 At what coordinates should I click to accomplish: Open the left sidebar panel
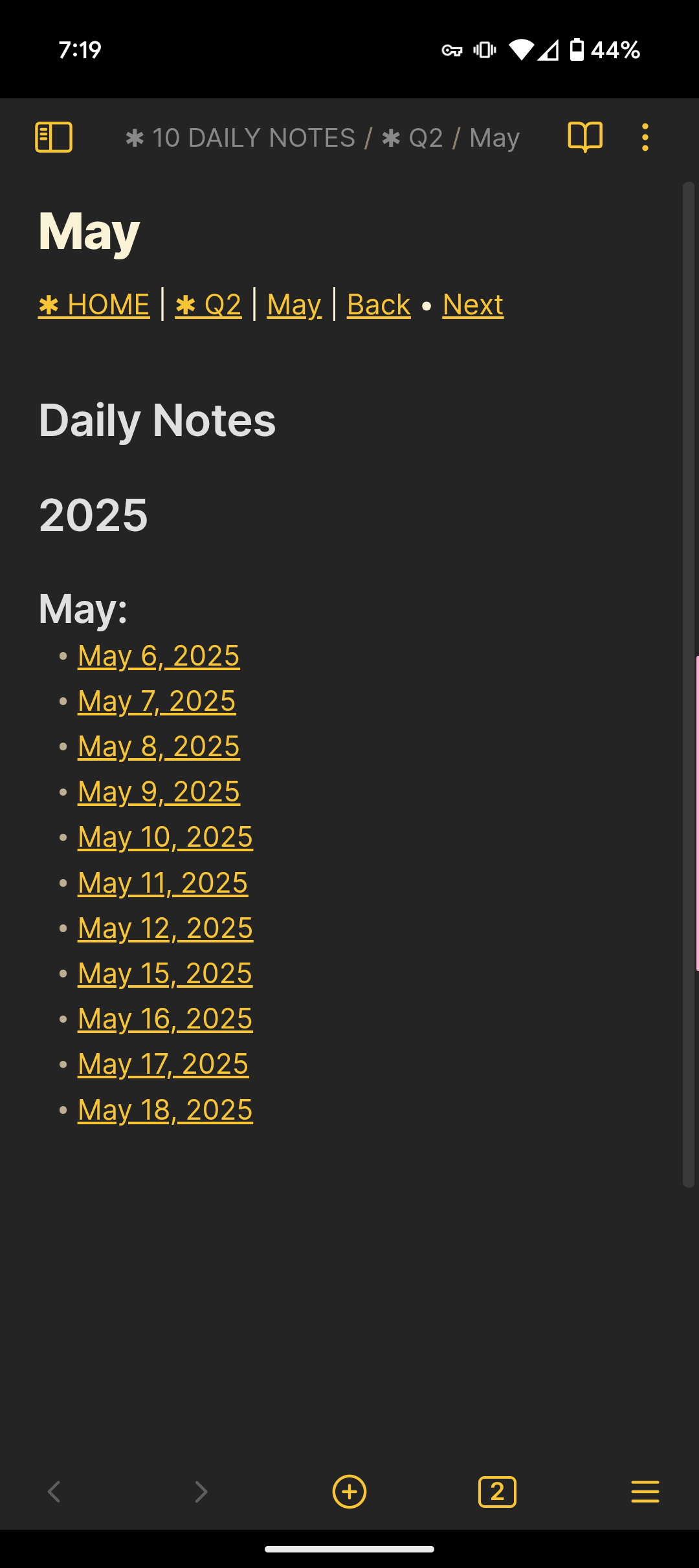pyautogui.click(x=54, y=137)
